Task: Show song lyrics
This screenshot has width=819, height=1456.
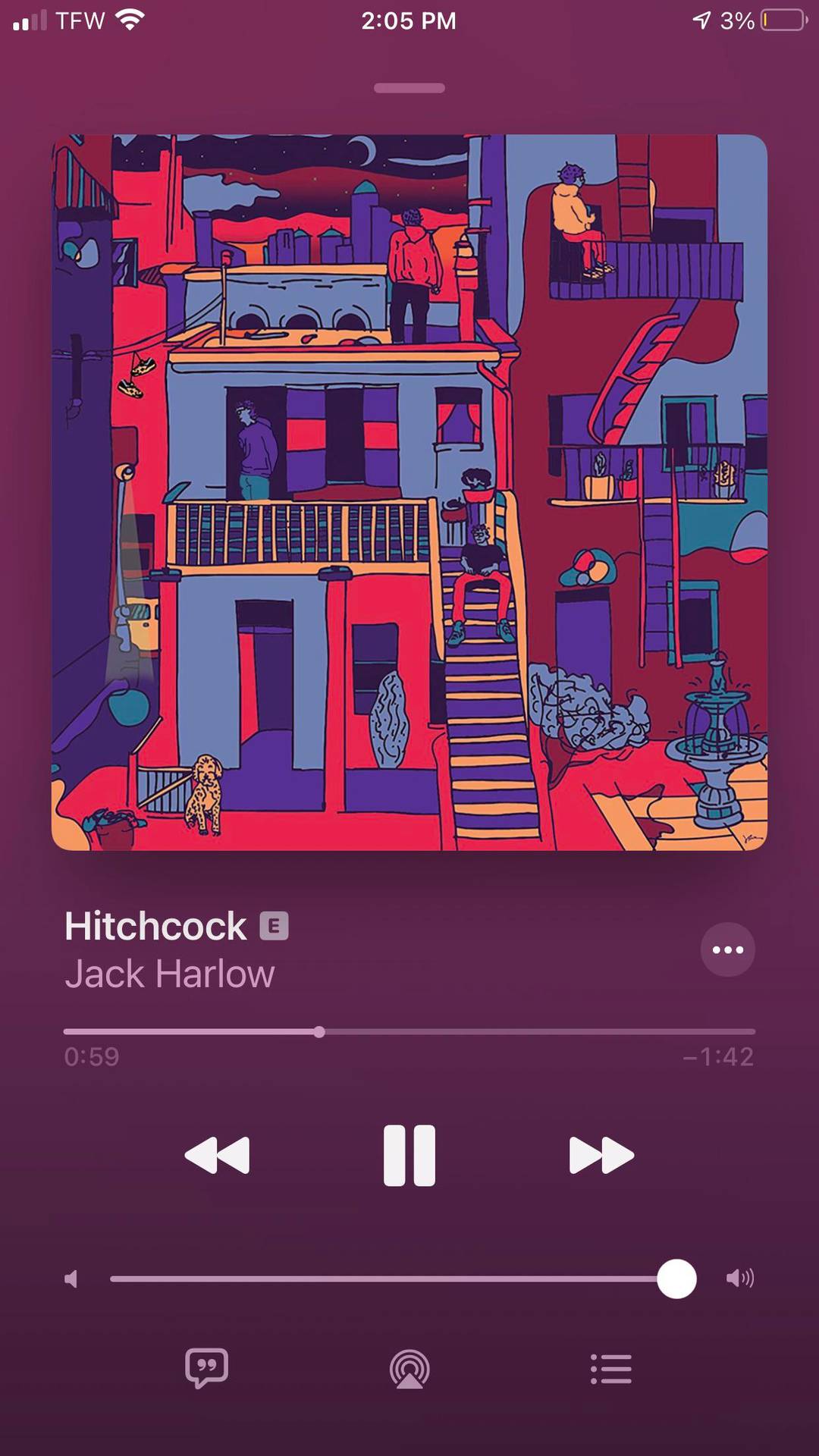Action: (x=206, y=1369)
